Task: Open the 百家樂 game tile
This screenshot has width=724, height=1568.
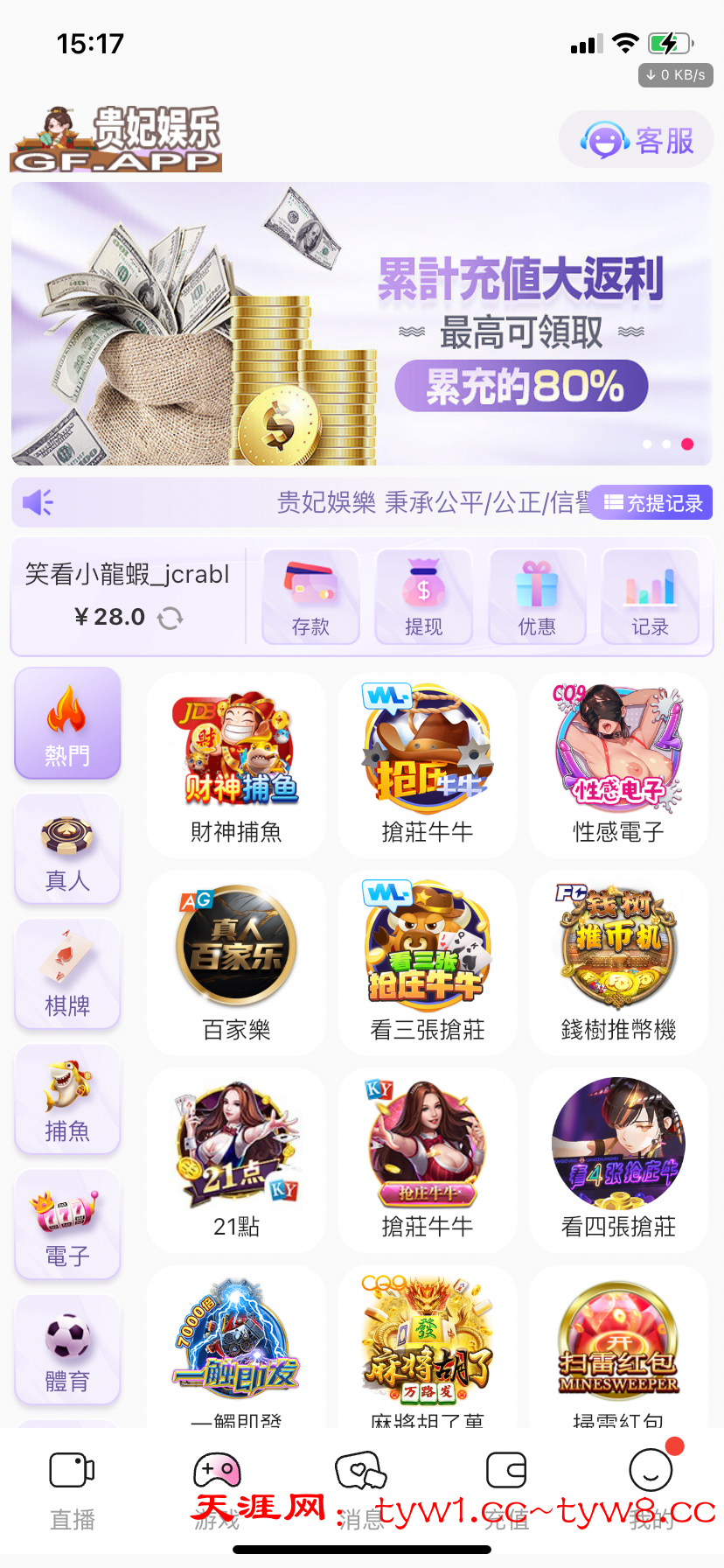Action: pyautogui.click(x=236, y=962)
